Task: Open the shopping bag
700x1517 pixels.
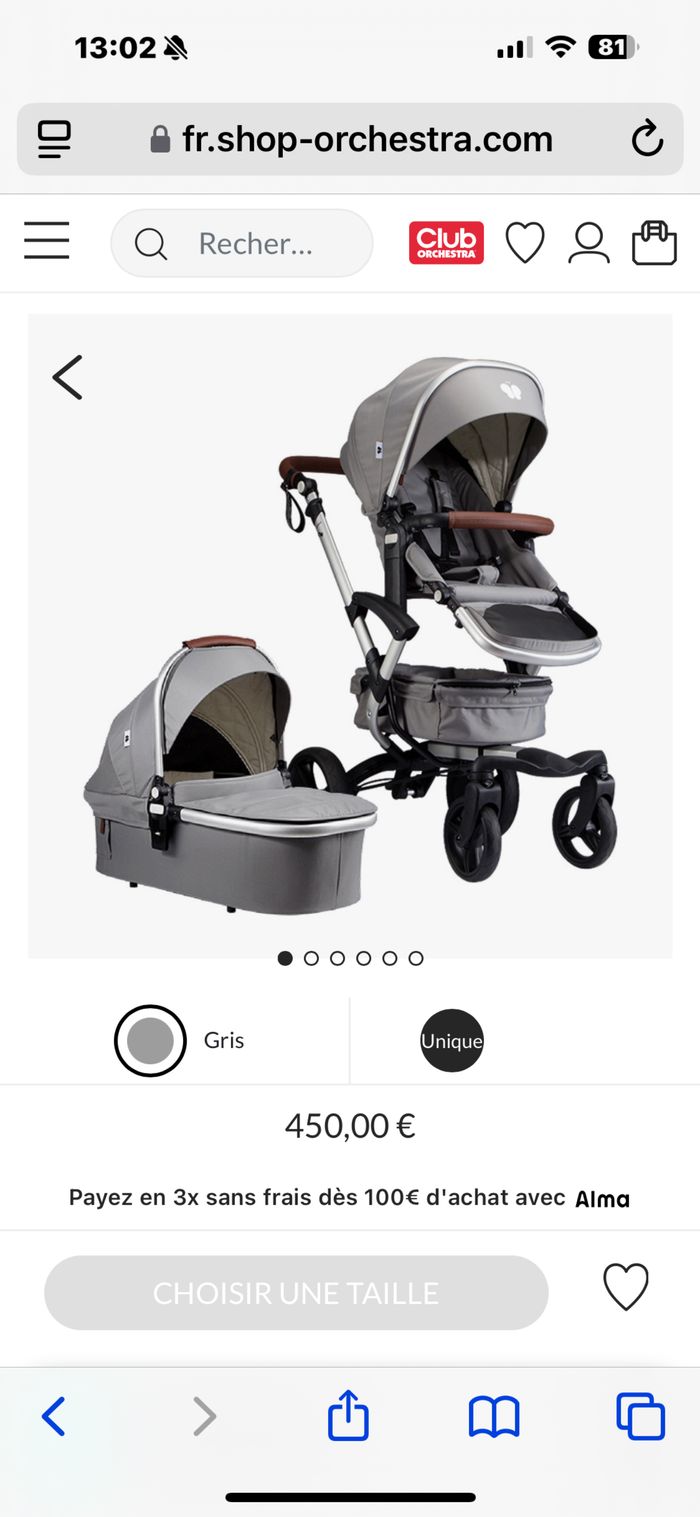Action: [654, 243]
